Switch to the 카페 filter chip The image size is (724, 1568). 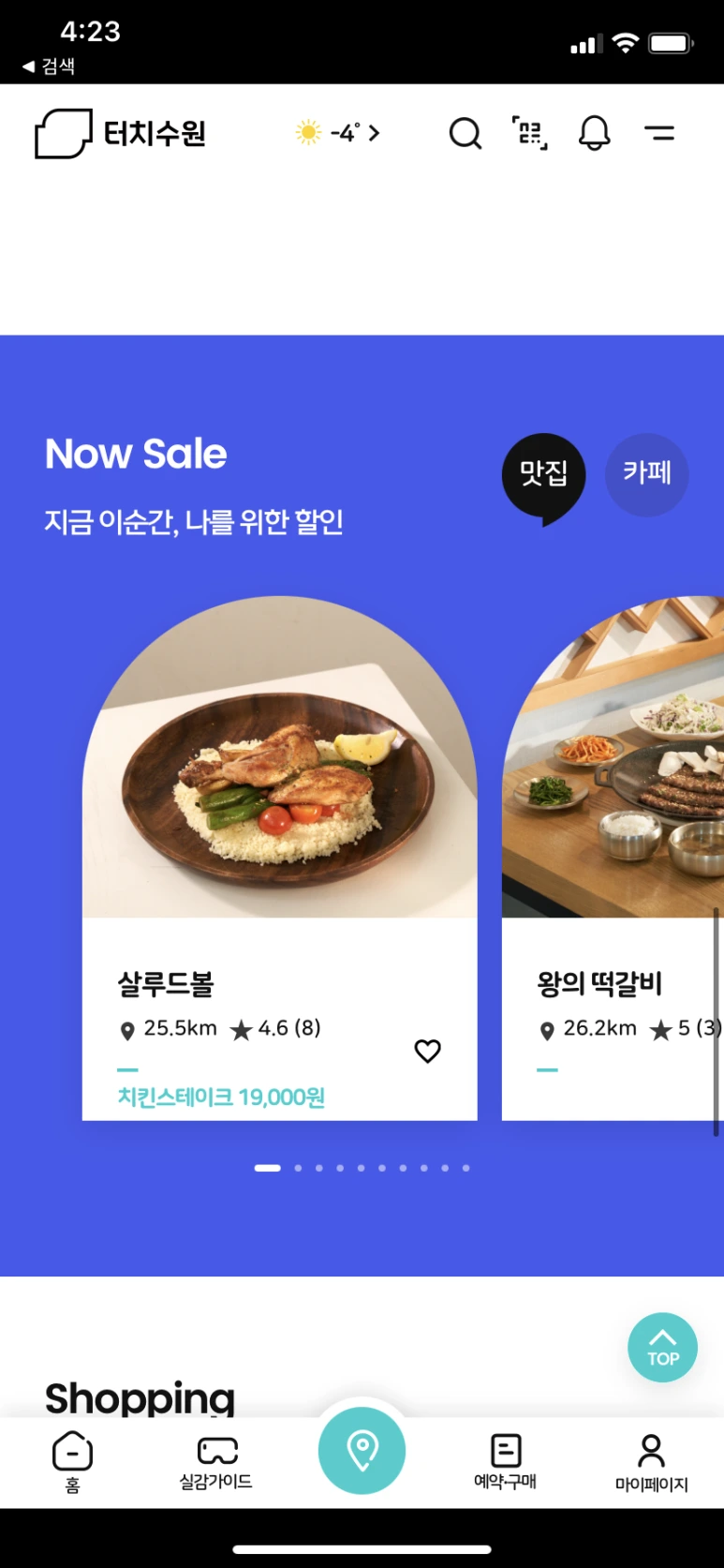point(647,474)
